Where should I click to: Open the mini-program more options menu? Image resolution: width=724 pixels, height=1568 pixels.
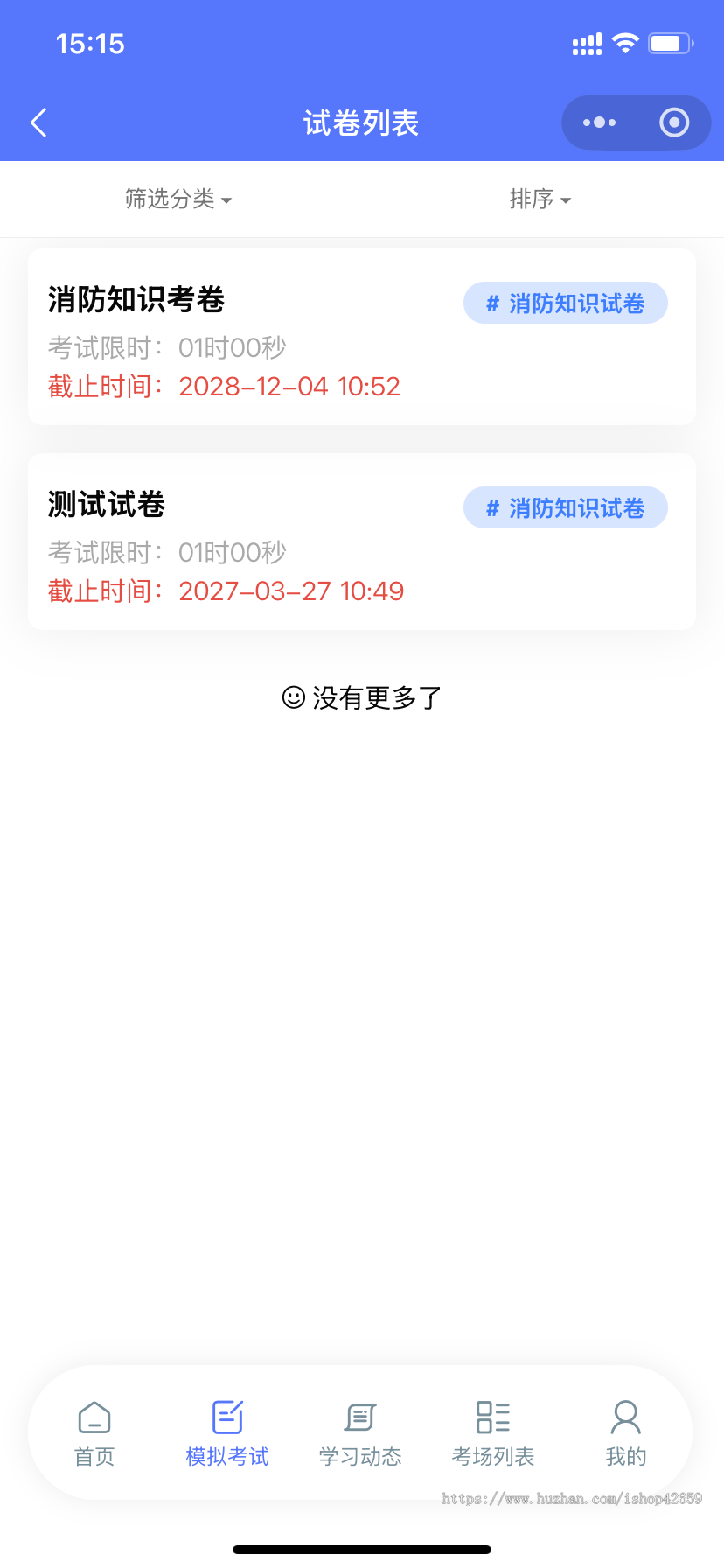(x=598, y=122)
